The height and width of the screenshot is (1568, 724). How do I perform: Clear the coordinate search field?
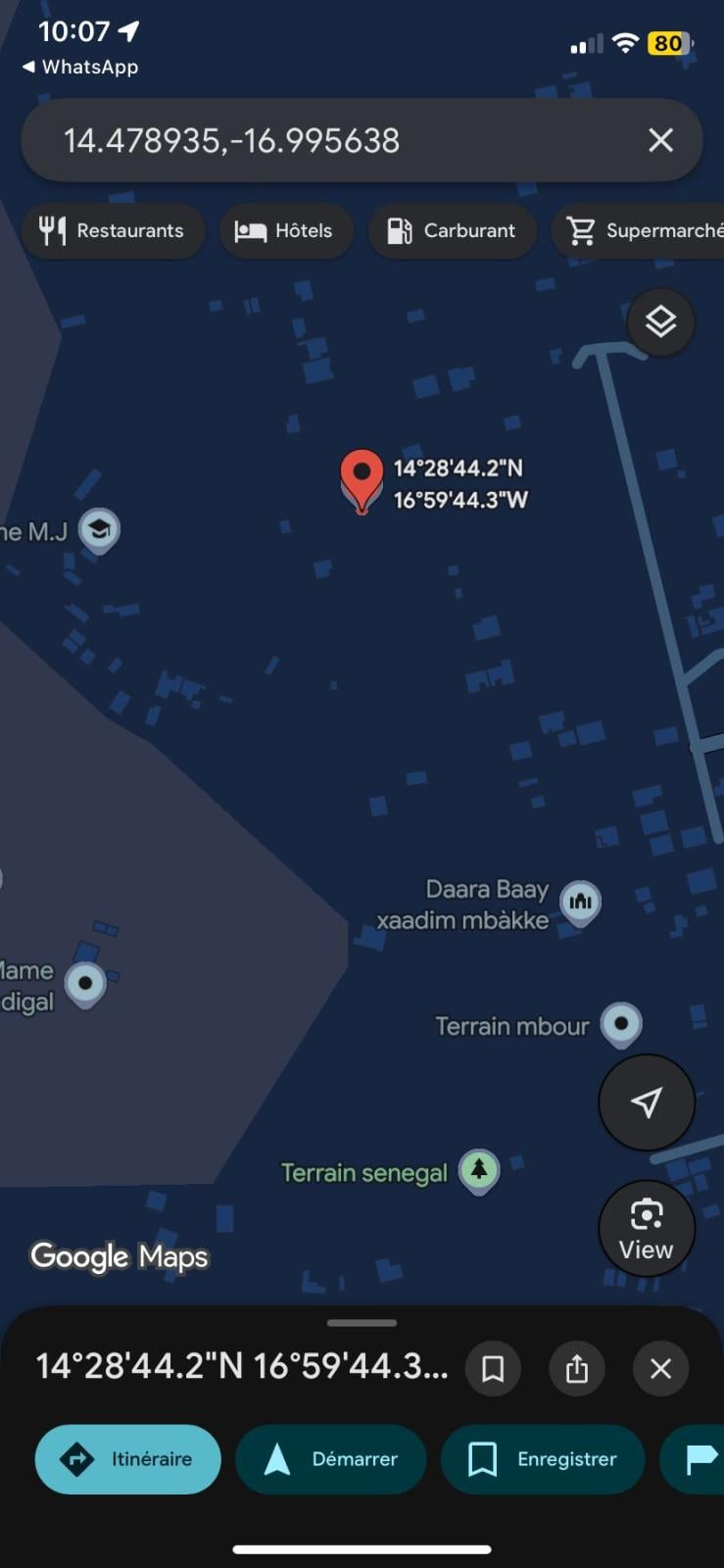[660, 140]
